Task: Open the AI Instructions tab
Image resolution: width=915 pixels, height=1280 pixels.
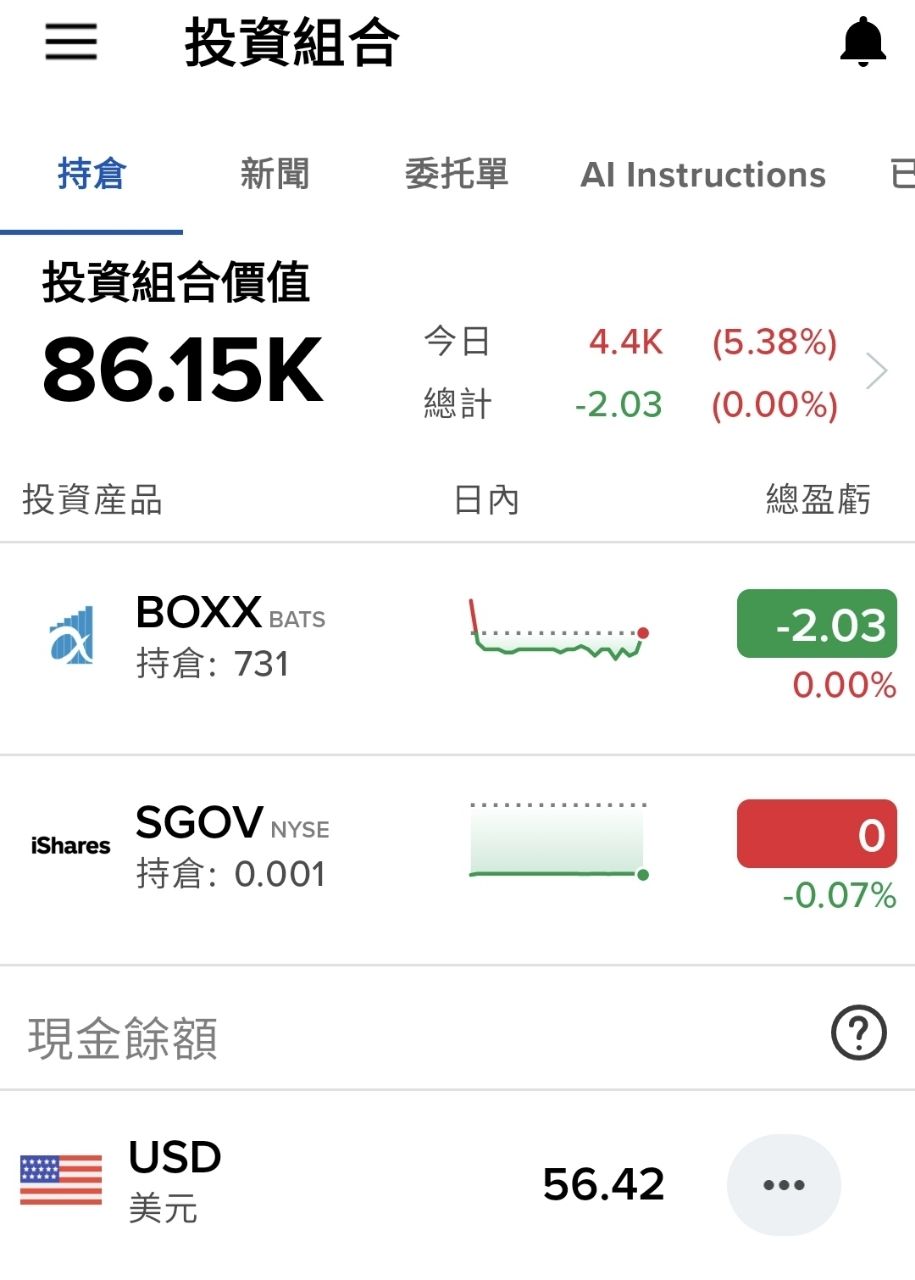Action: coord(703,175)
